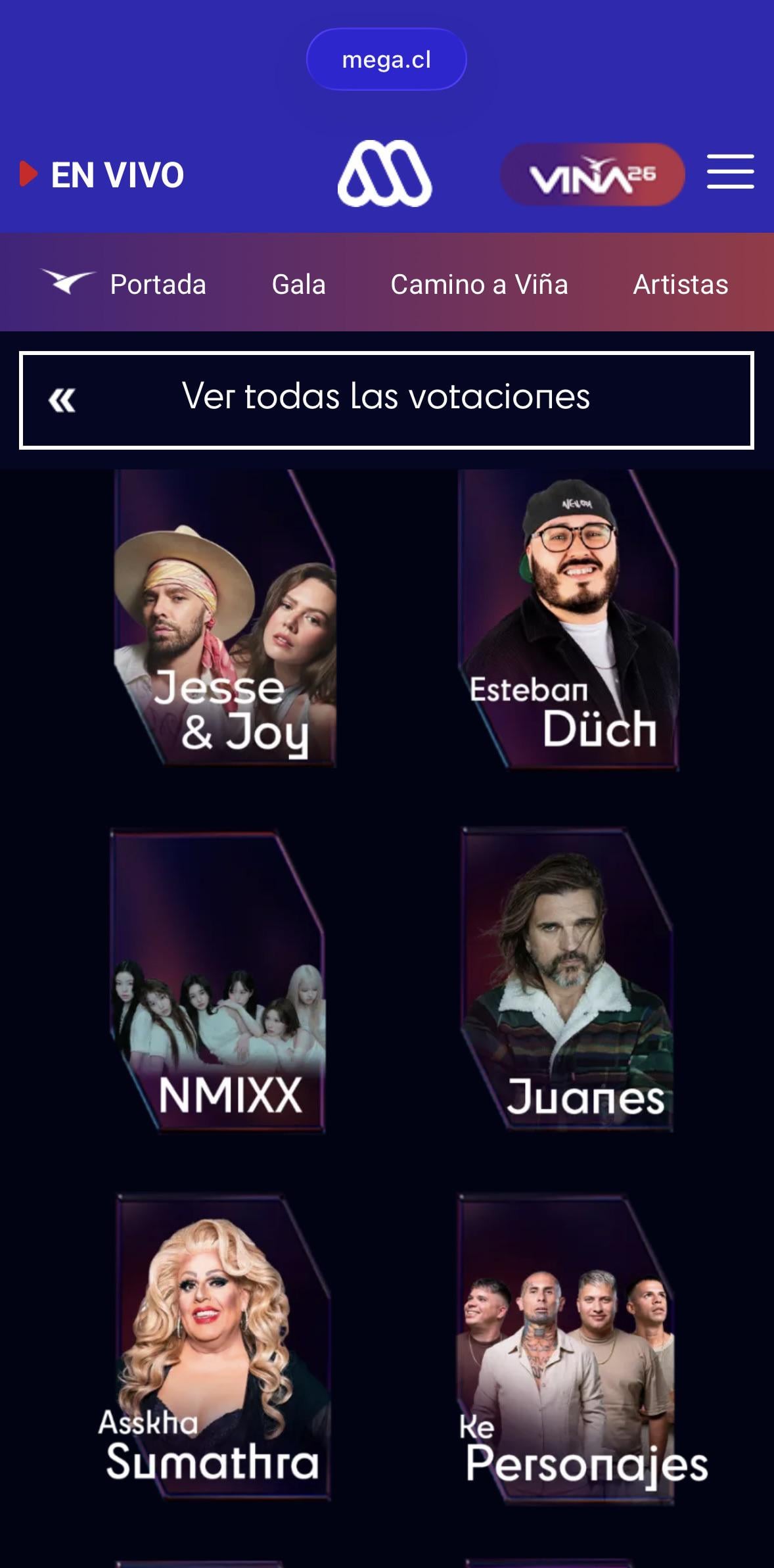Open the Ke Personajes card
The width and height of the screenshot is (774, 1568).
click(569, 1348)
